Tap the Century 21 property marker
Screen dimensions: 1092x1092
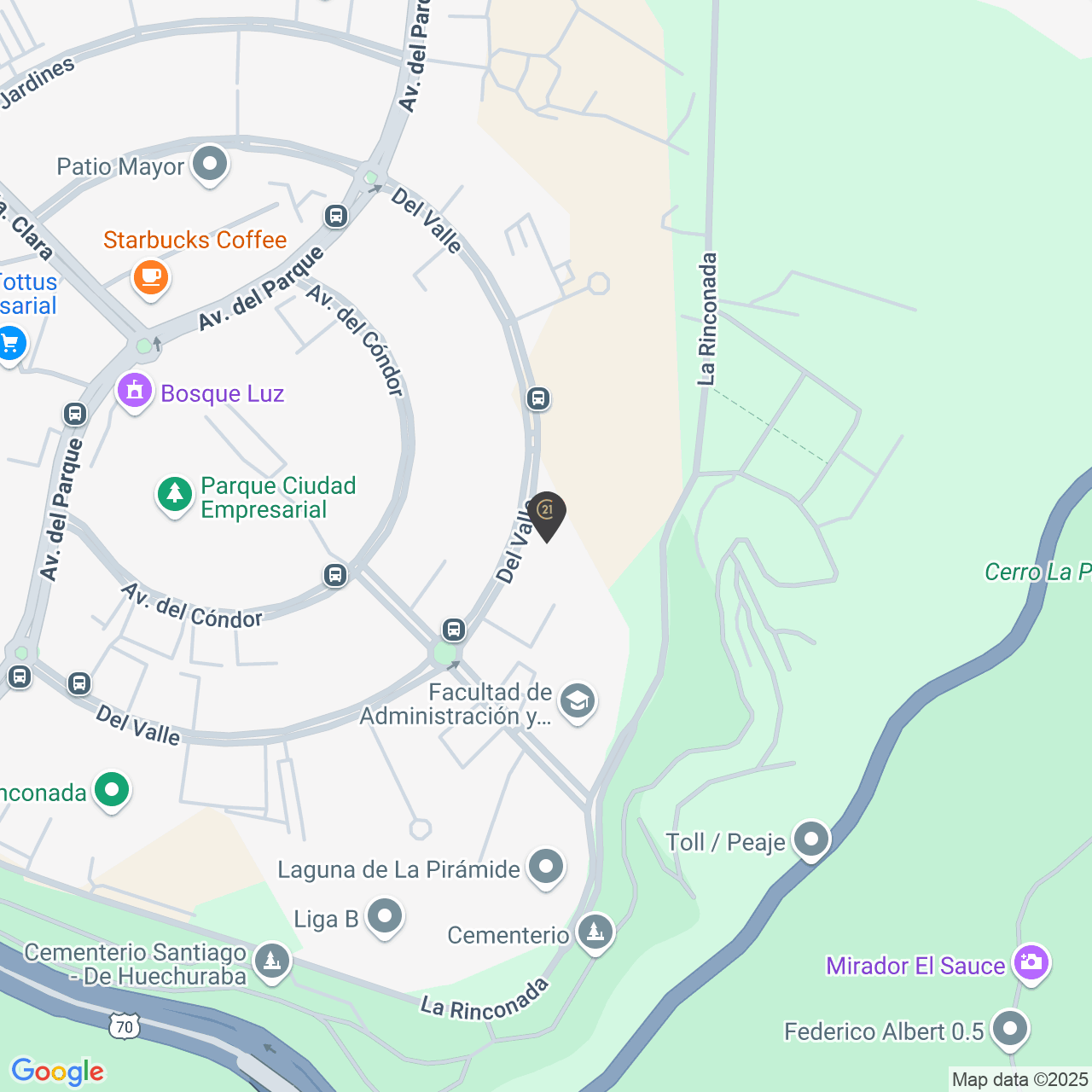click(x=547, y=514)
